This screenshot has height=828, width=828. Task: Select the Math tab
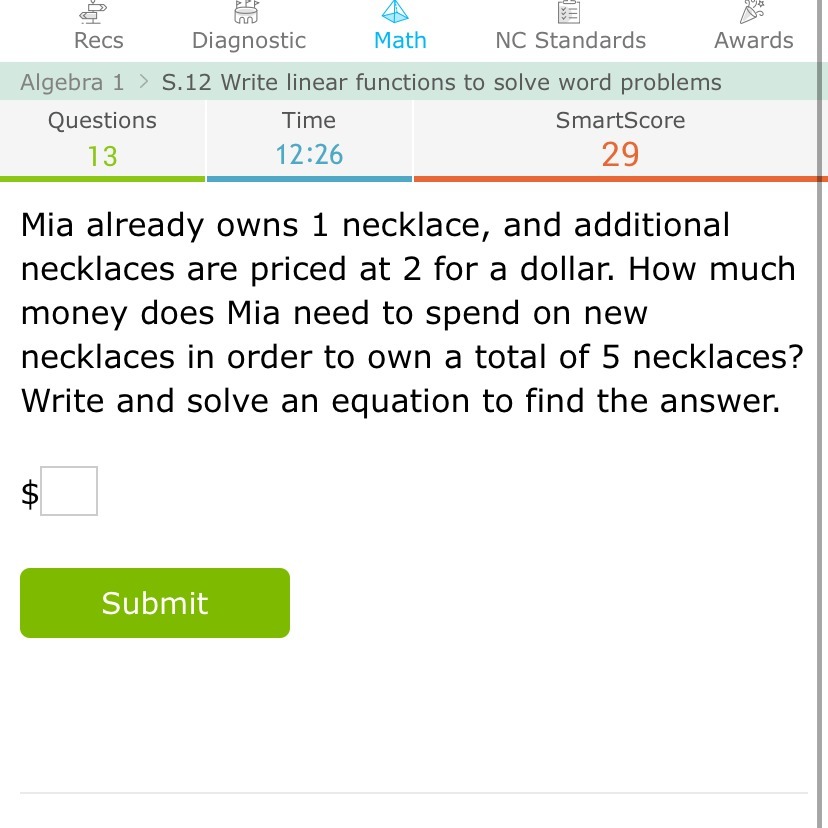(x=399, y=30)
